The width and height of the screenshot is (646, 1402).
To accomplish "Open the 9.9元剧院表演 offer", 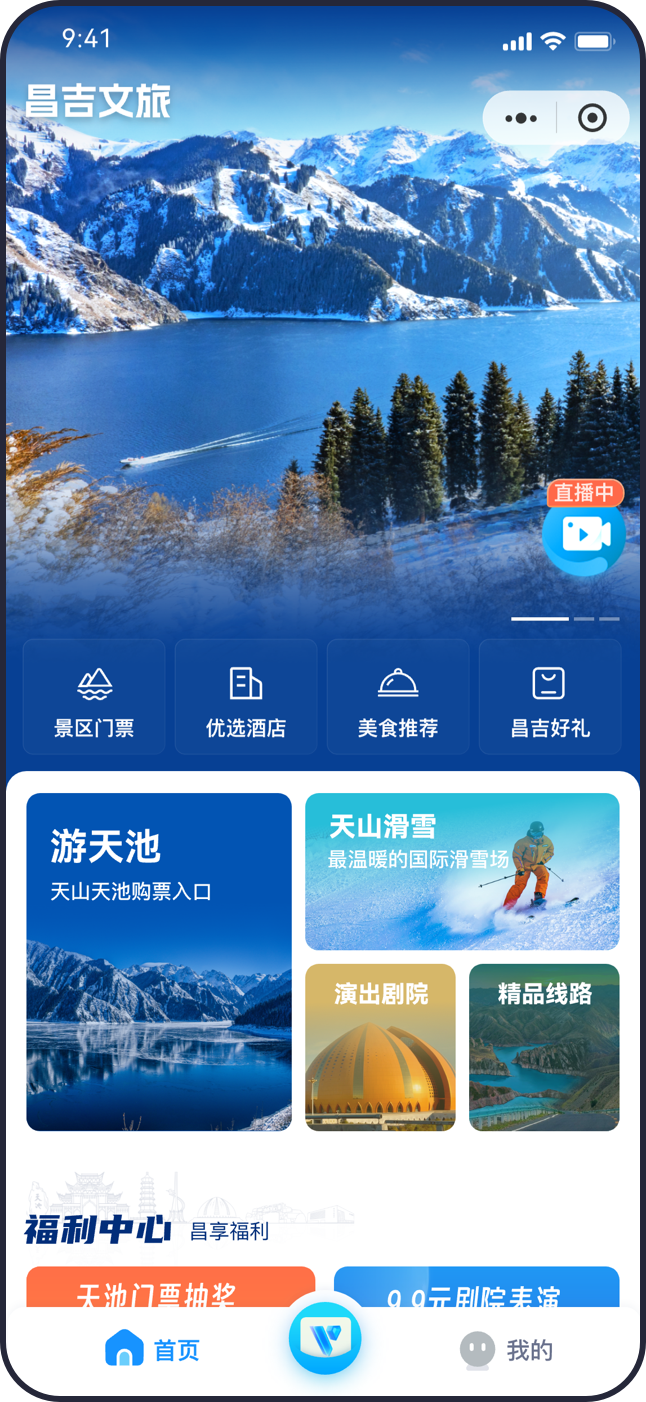I will tap(476, 1288).
